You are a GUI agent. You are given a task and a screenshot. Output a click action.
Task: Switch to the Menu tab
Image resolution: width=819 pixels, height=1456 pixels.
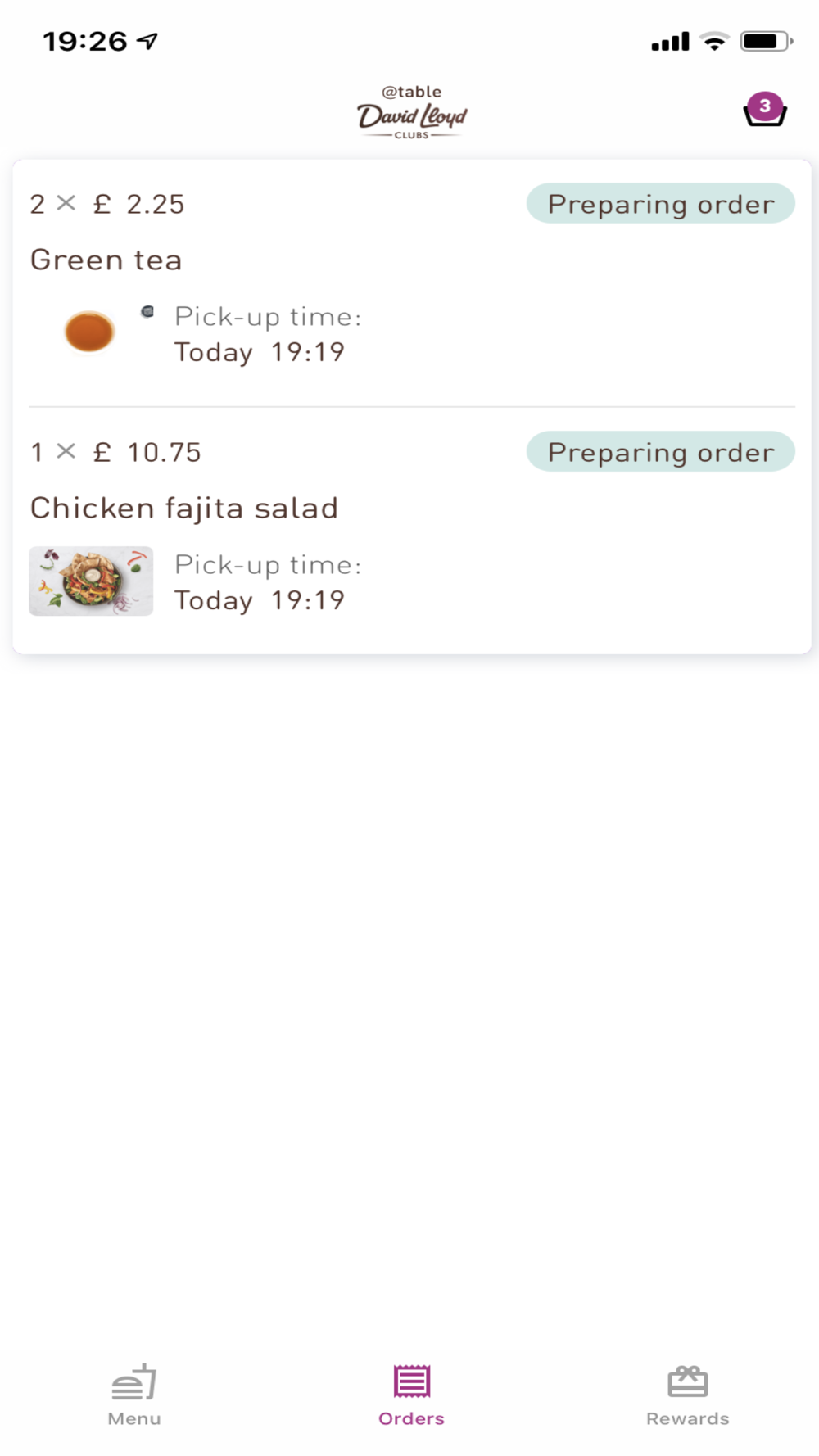click(x=134, y=1395)
